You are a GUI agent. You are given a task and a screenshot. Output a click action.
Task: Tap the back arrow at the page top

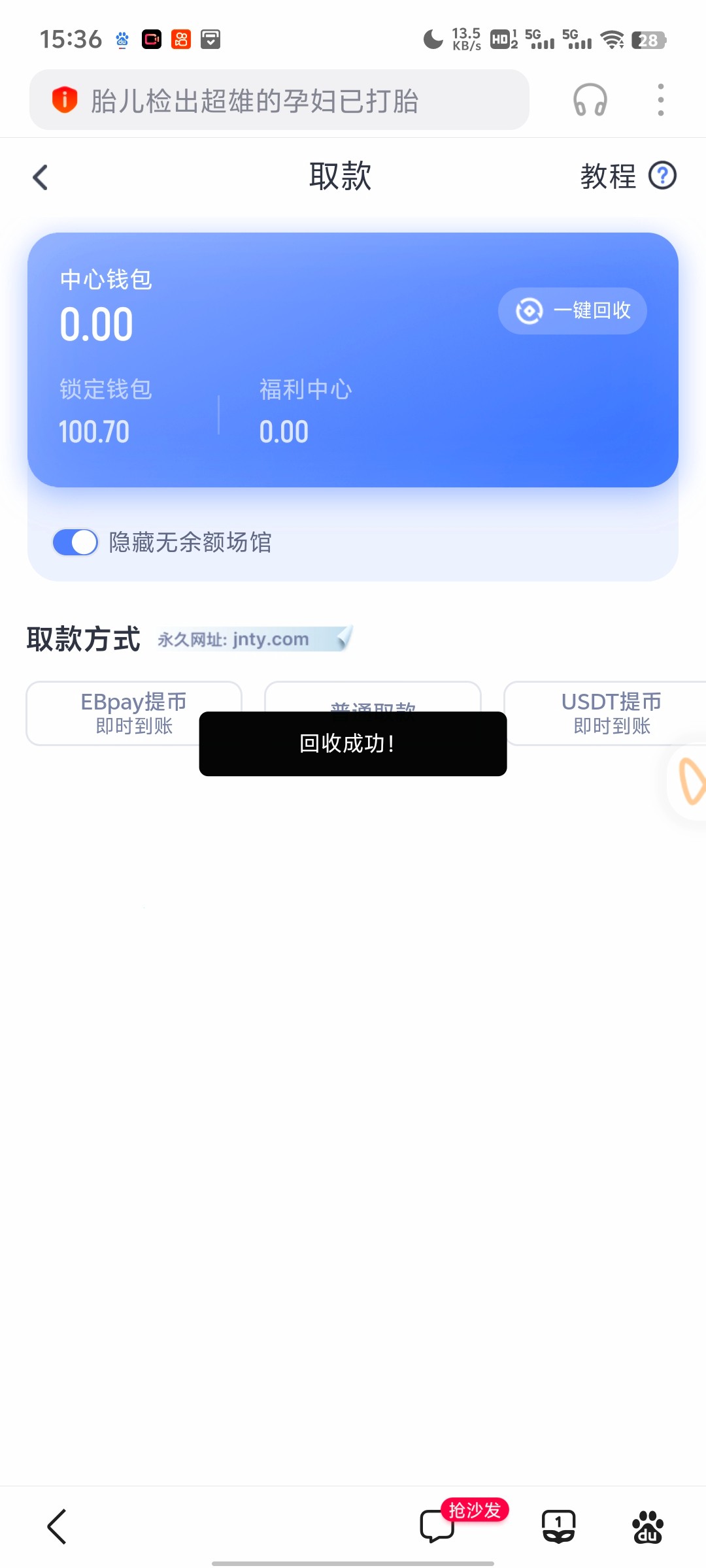[x=39, y=176]
